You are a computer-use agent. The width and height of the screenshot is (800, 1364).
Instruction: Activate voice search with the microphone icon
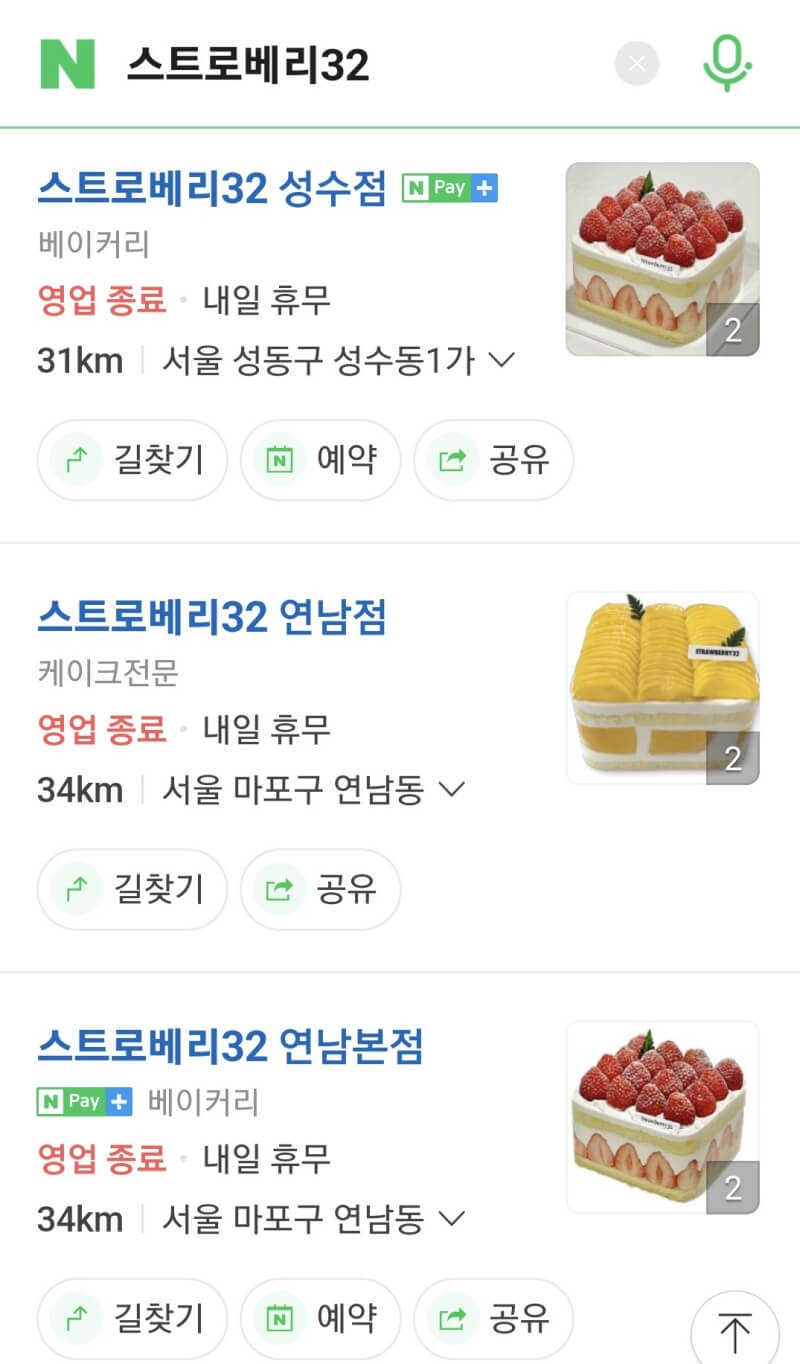pyautogui.click(x=728, y=62)
